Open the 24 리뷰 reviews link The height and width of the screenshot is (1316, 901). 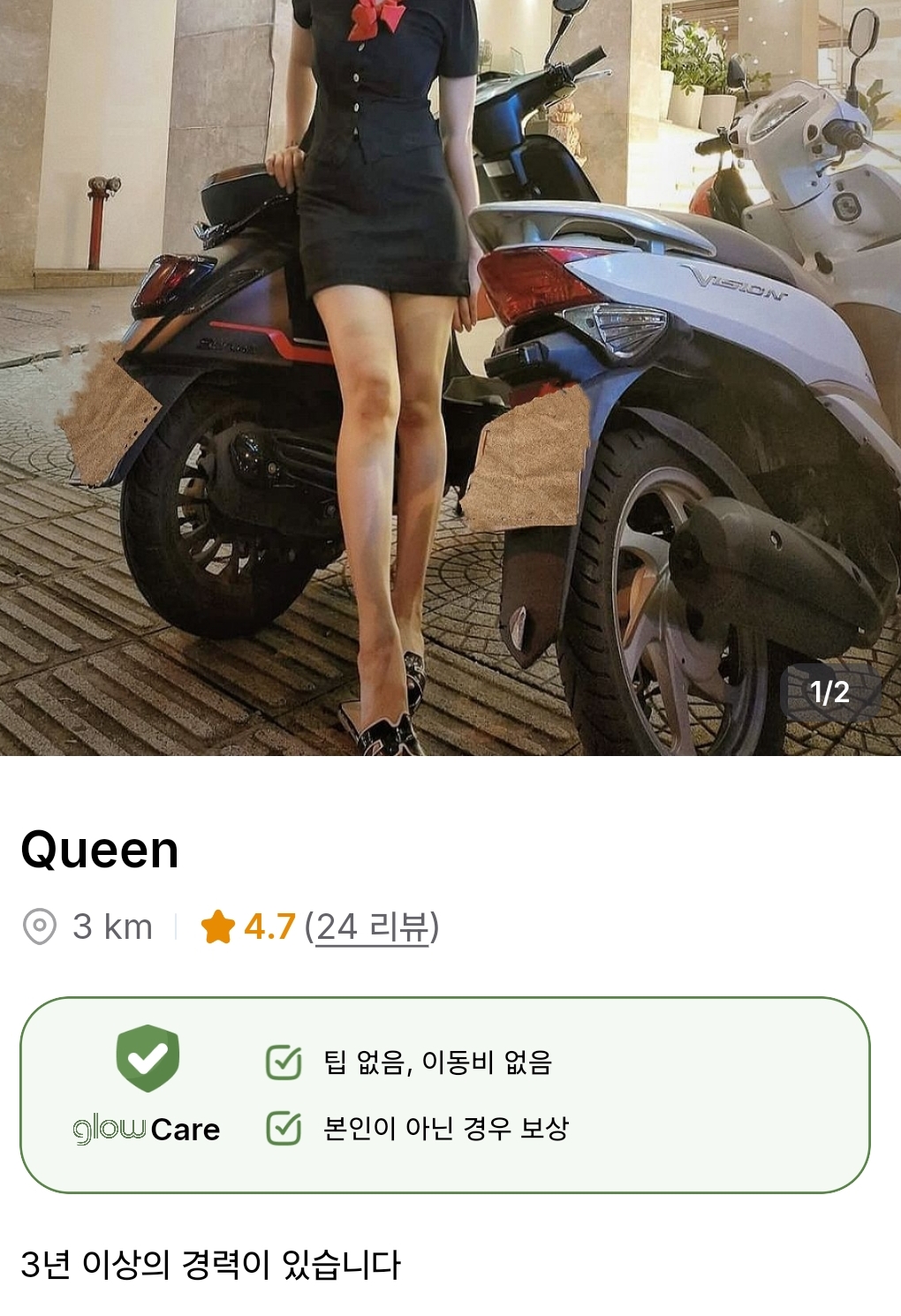point(372,927)
